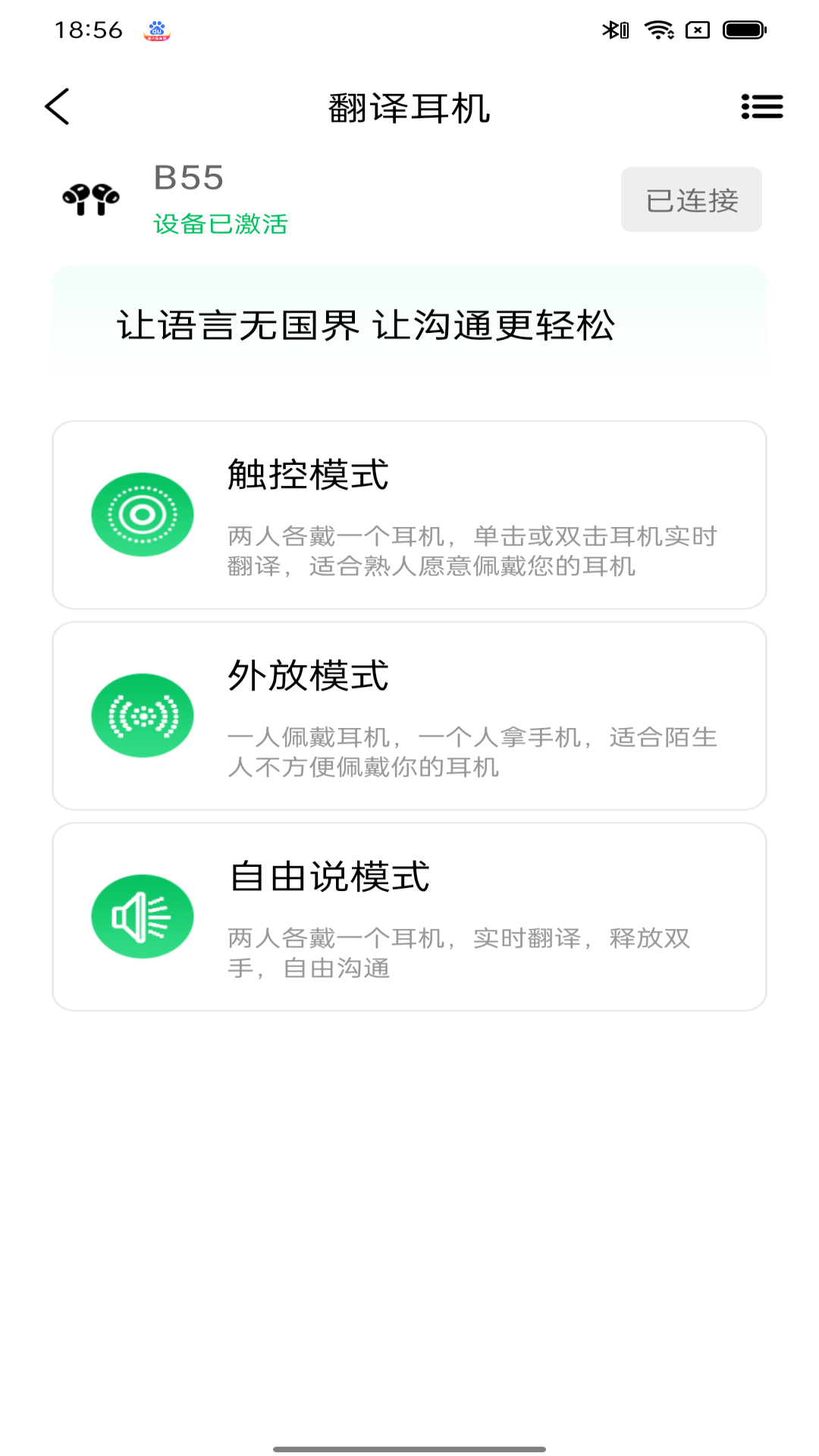Open the list menu at top right

point(761,106)
